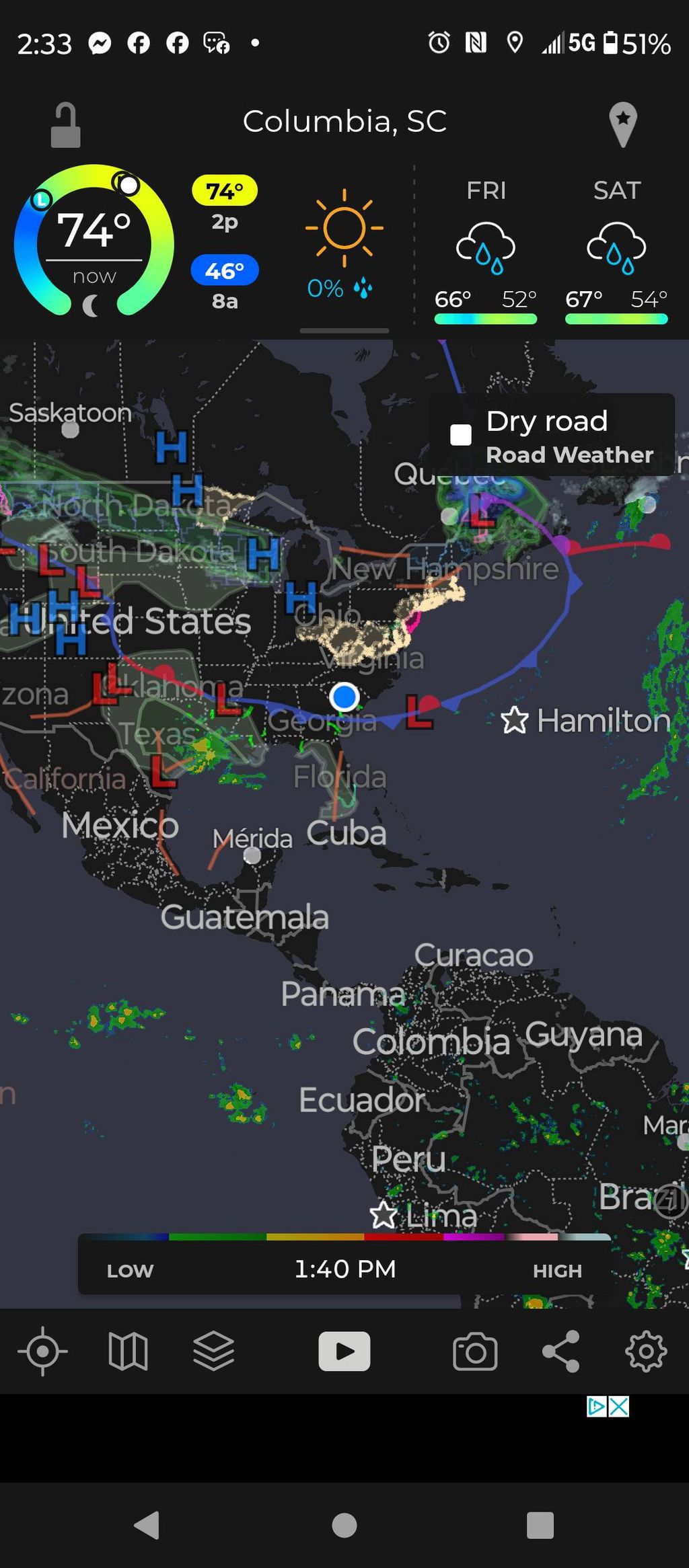This screenshot has width=689, height=1568.
Task: Play radar animation
Action: pyautogui.click(x=344, y=1351)
